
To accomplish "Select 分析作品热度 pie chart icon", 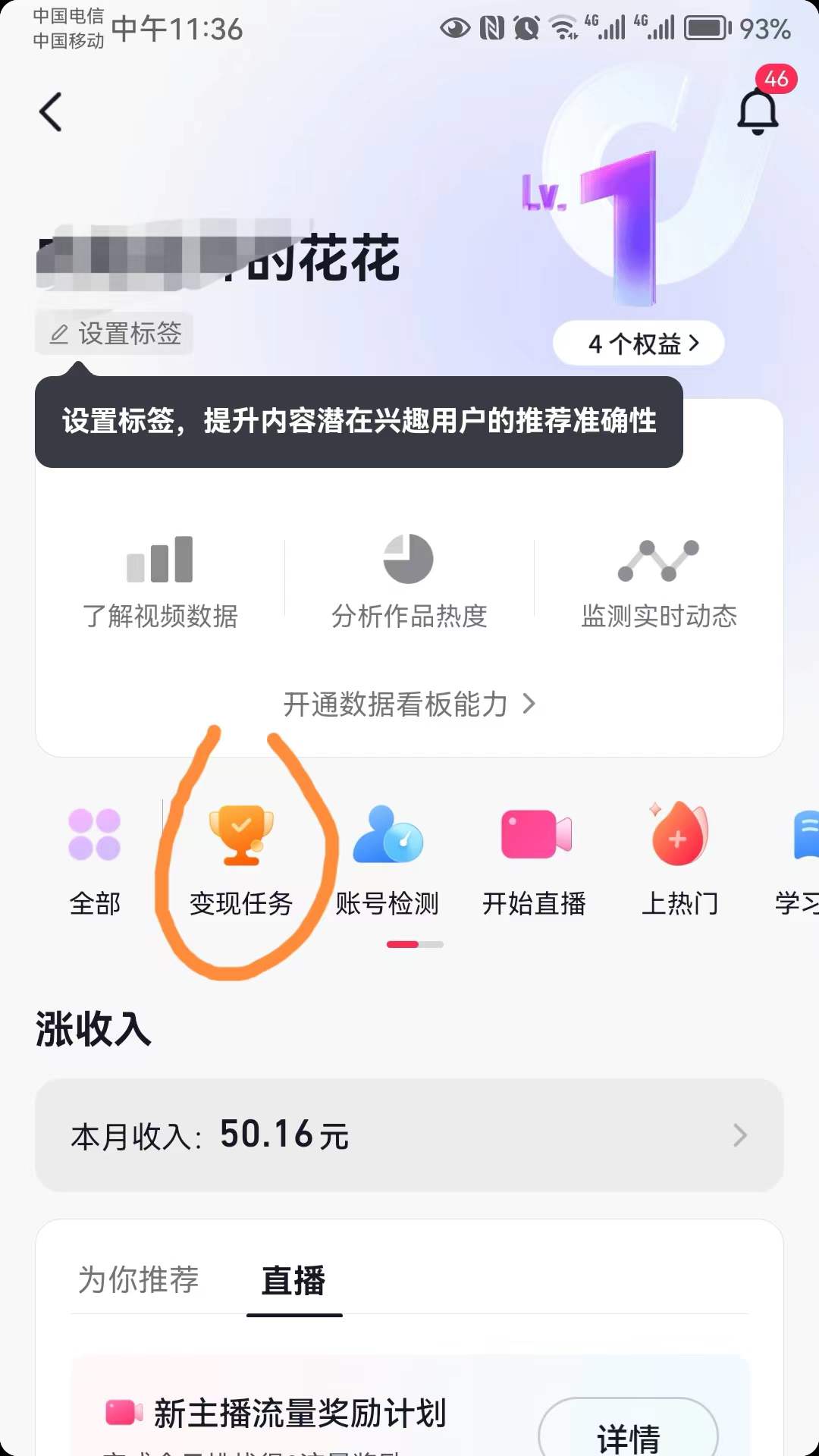I will tap(409, 559).
